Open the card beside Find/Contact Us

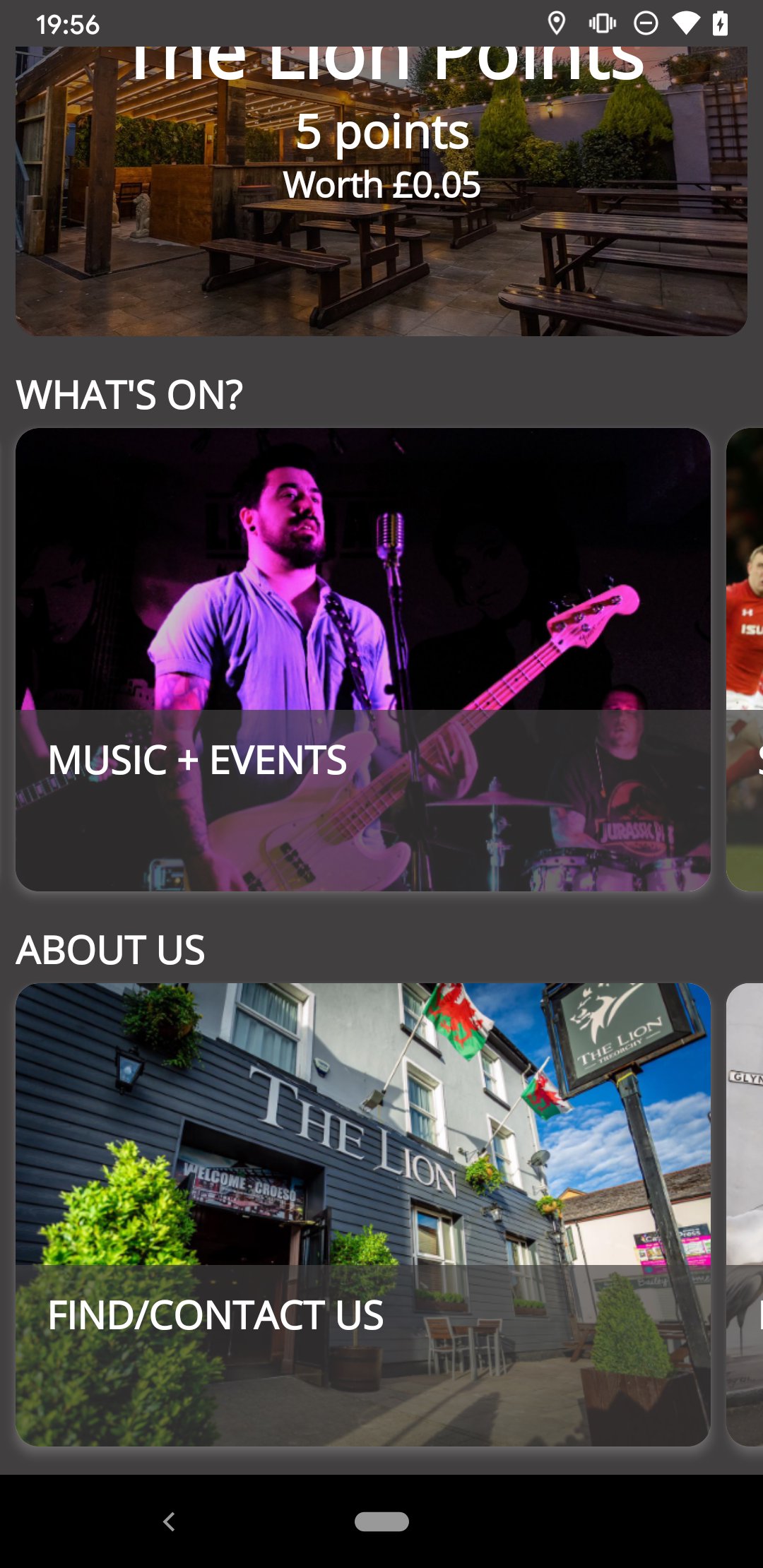coord(745,1214)
